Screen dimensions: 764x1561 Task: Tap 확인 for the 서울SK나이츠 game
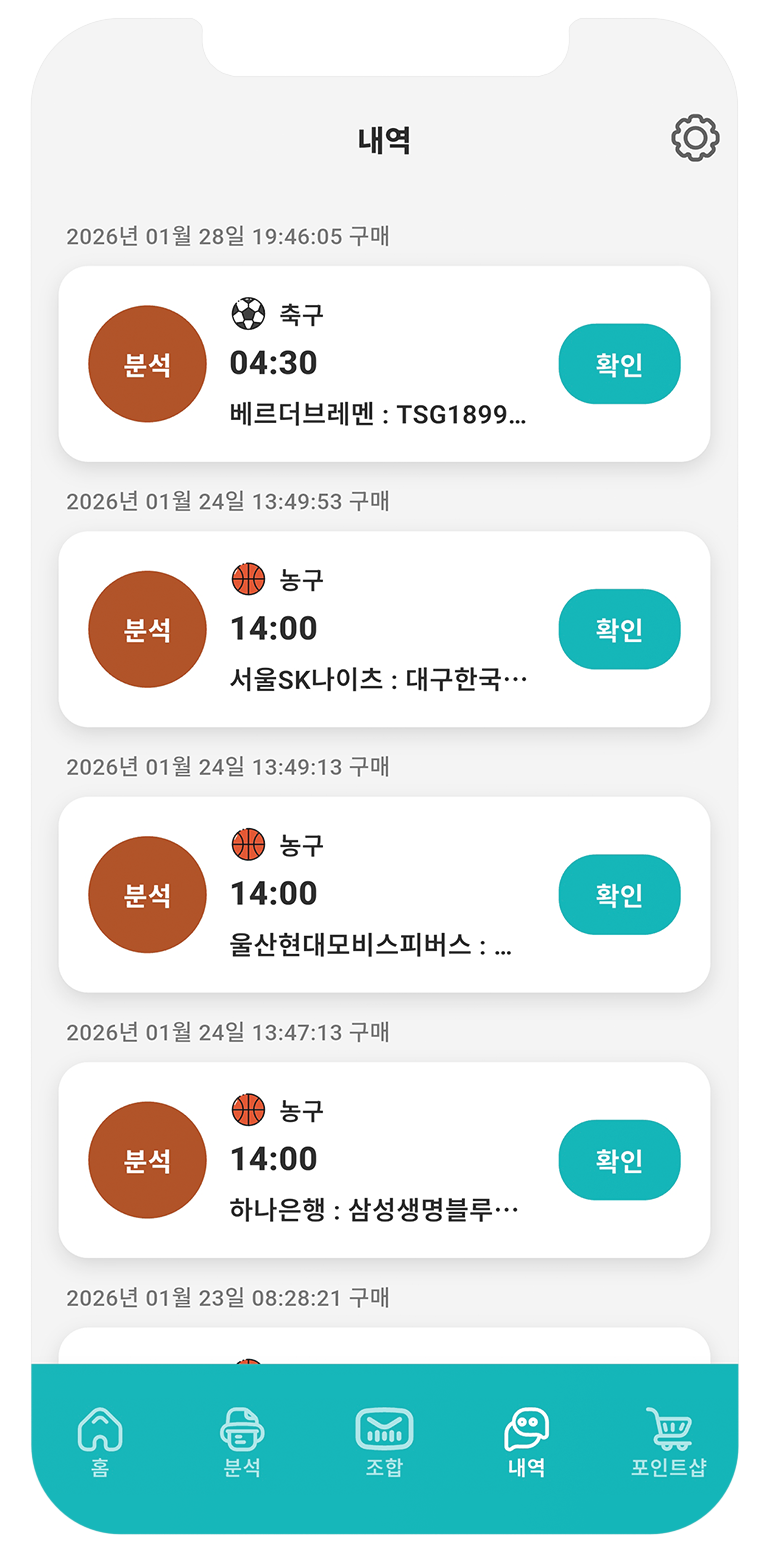pyautogui.click(x=619, y=629)
